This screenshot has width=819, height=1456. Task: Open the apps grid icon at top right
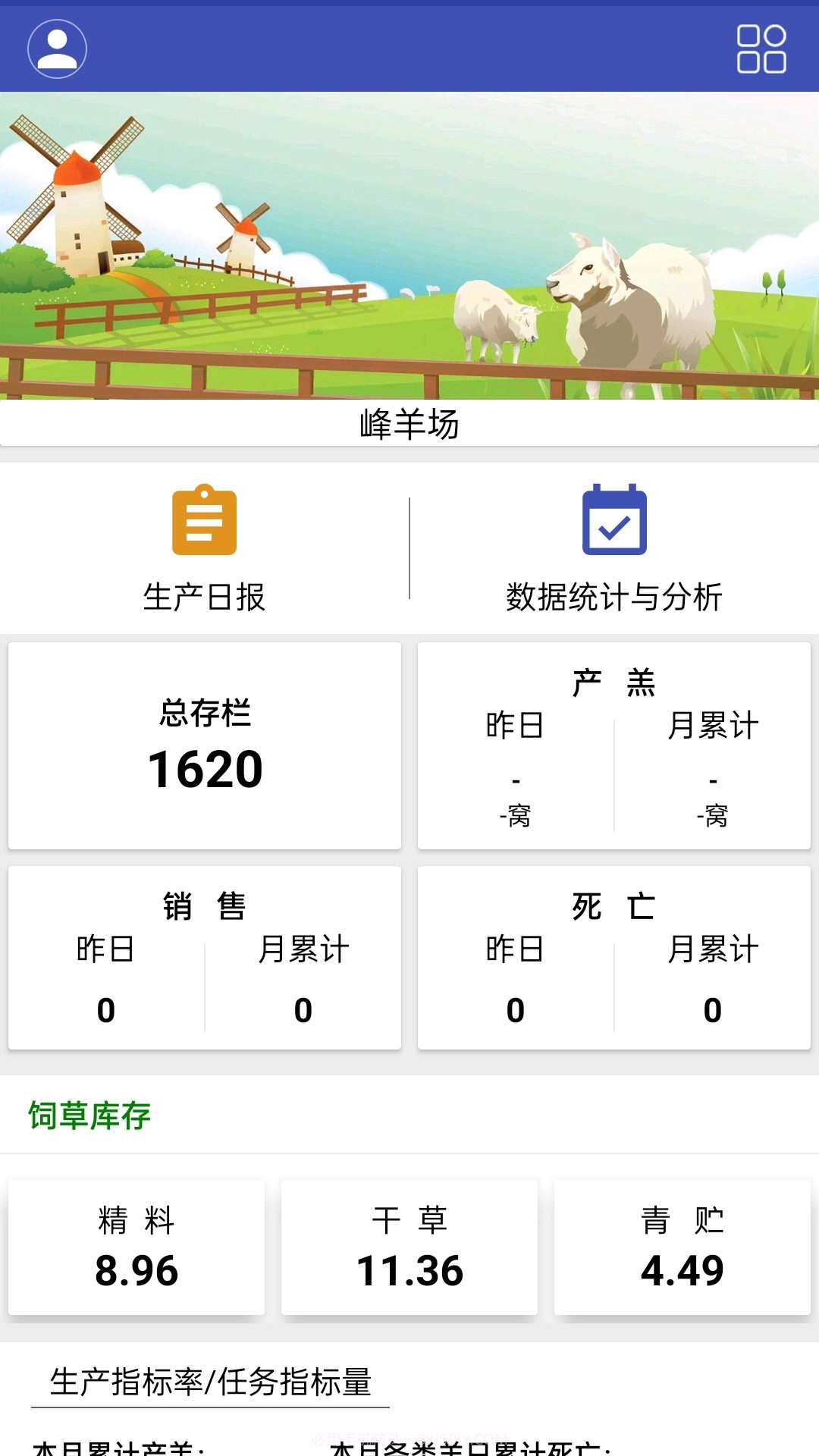(x=764, y=49)
